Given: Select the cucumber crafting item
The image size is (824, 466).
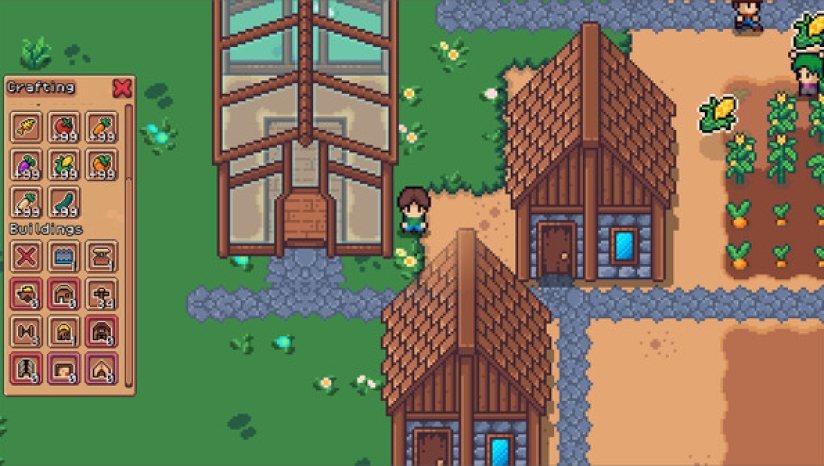Looking at the screenshot, I should tap(63, 202).
